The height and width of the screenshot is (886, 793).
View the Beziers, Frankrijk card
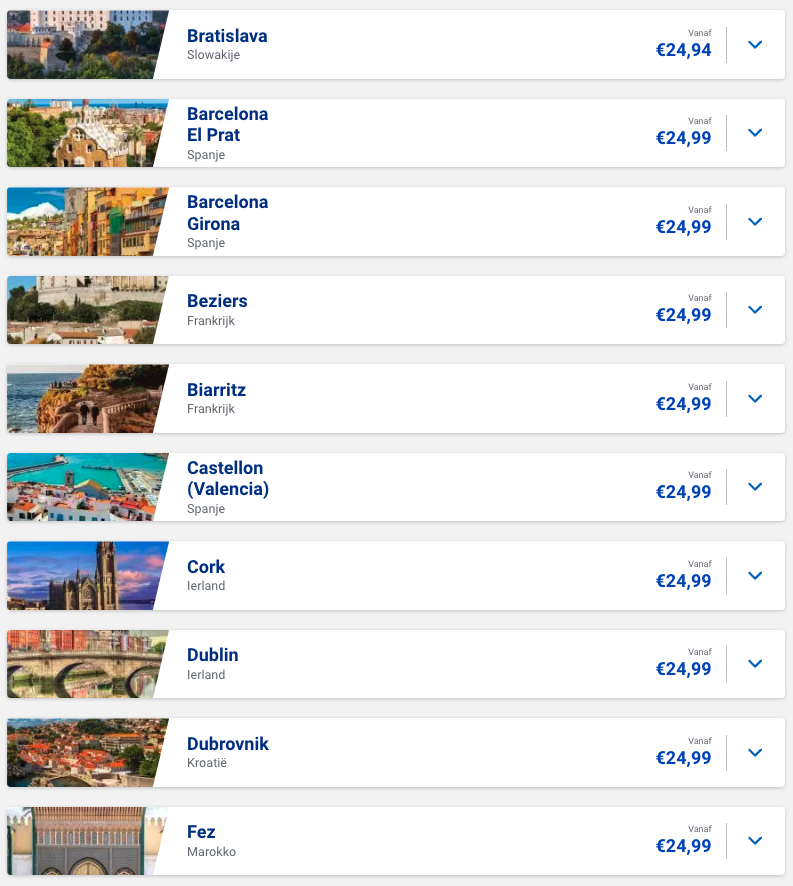[400, 310]
